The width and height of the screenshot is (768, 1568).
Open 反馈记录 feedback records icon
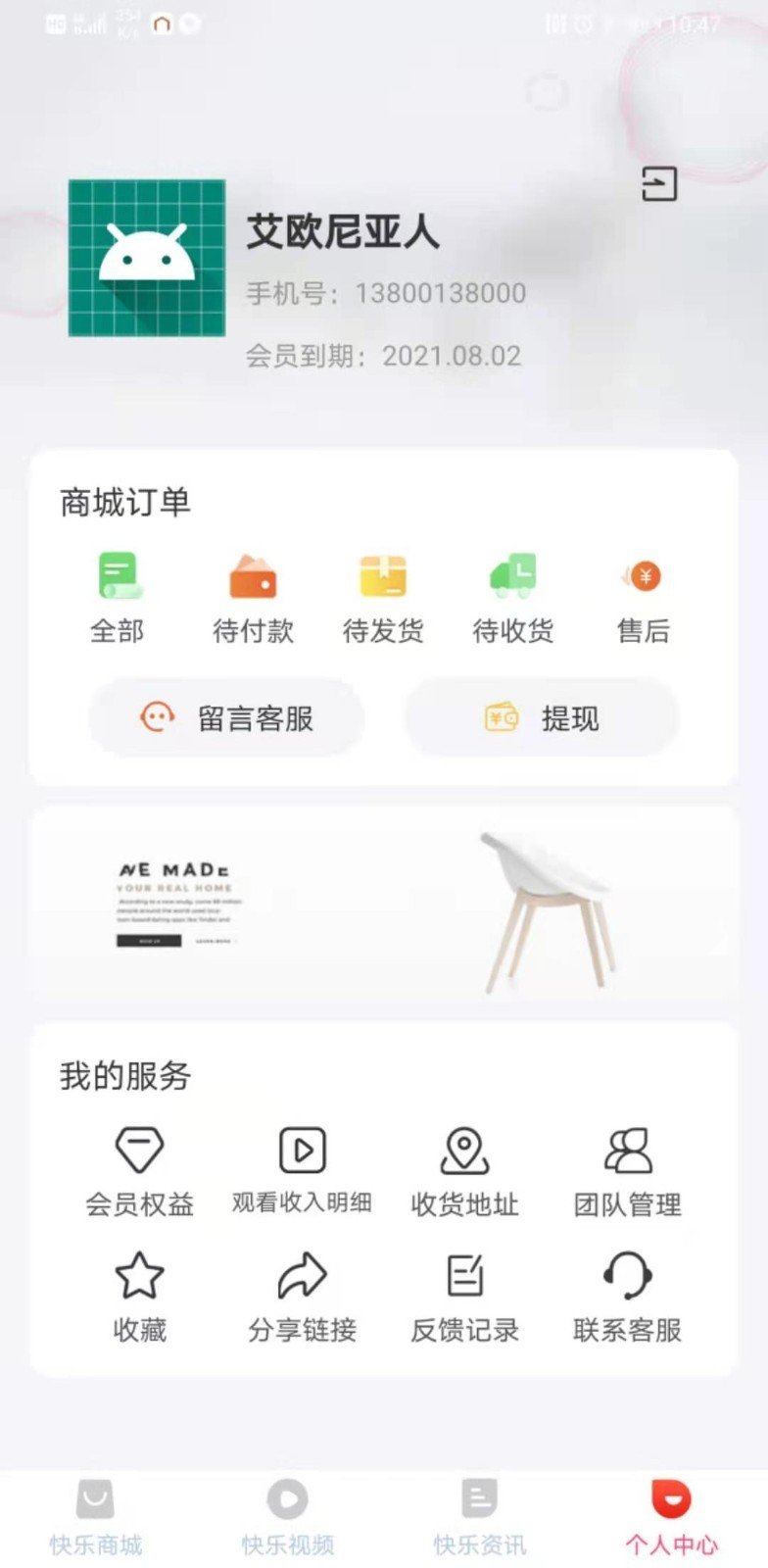[x=464, y=1276]
